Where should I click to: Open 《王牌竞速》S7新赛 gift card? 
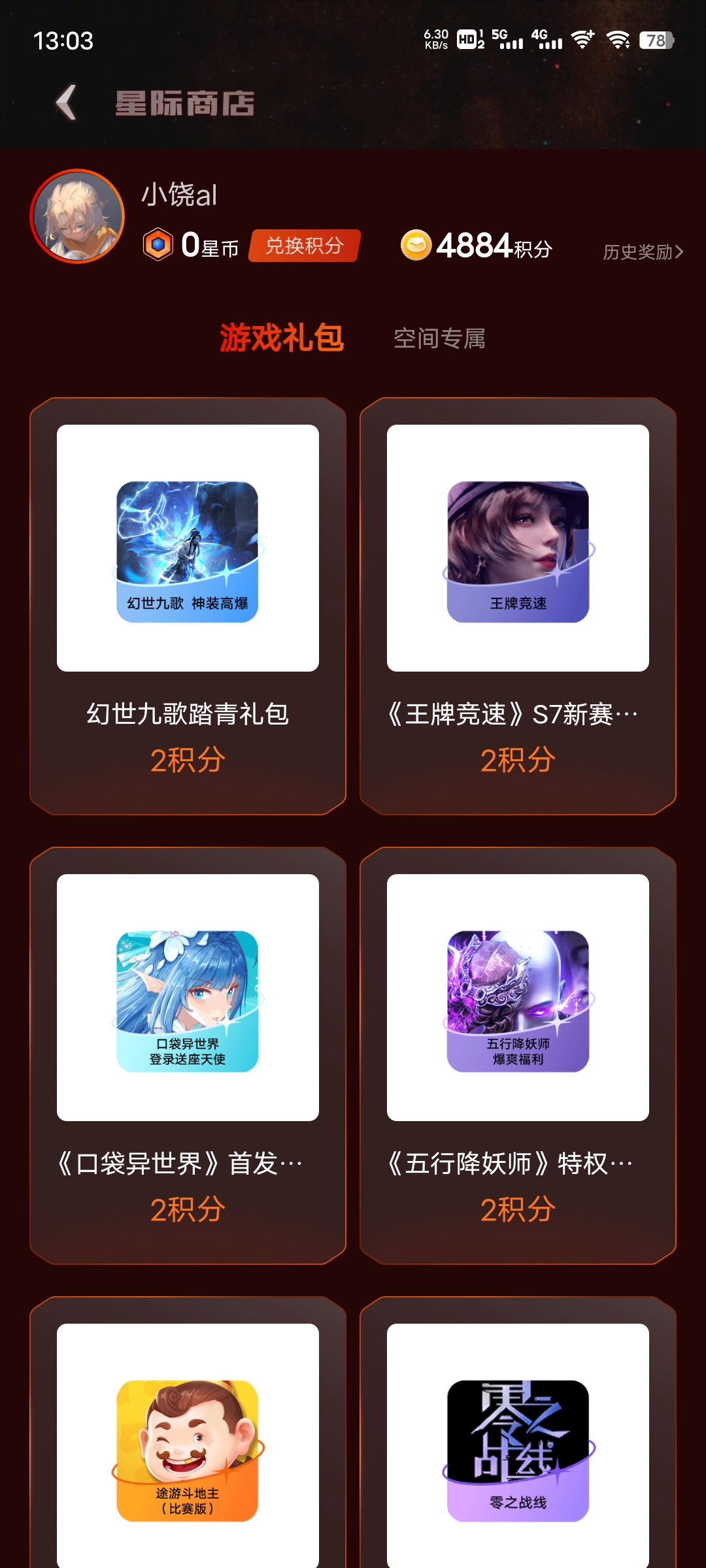pyautogui.click(x=518, y=606)
